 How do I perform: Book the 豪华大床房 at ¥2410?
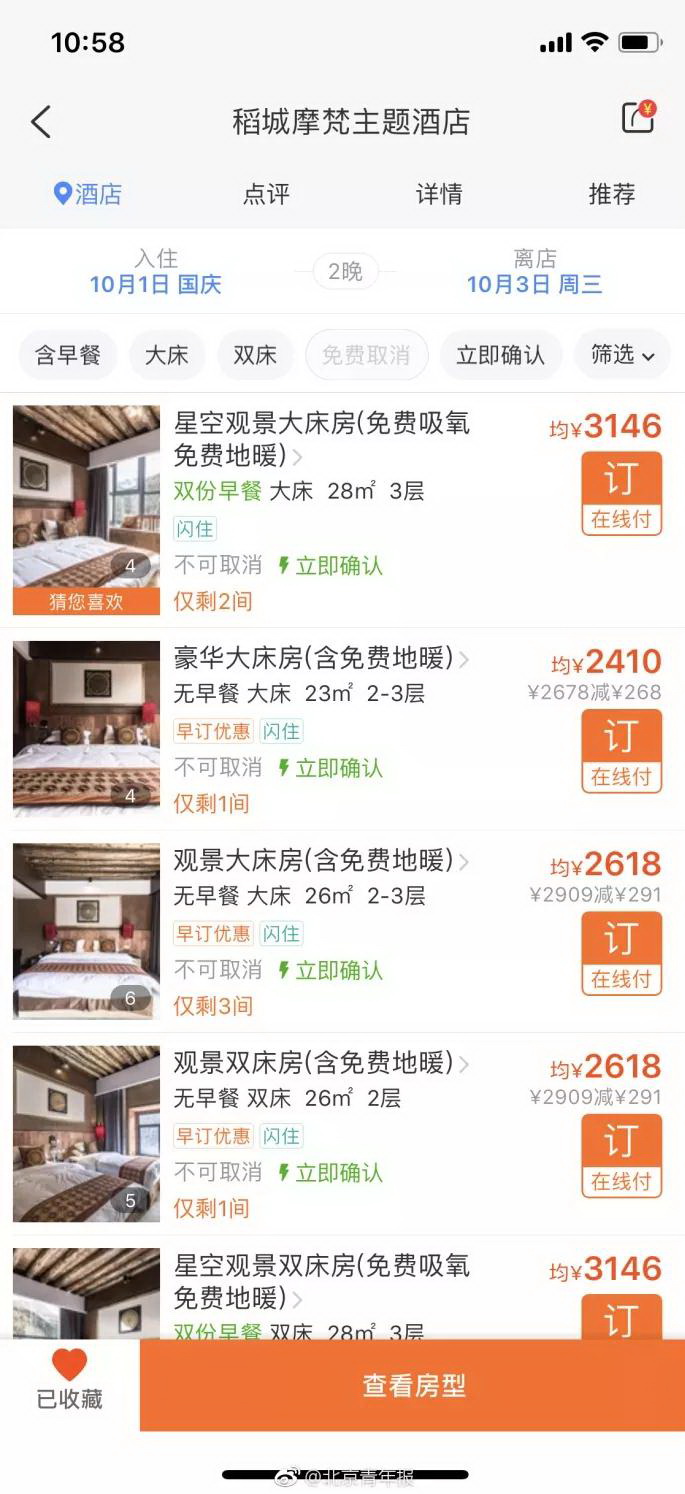click(621, 751)
